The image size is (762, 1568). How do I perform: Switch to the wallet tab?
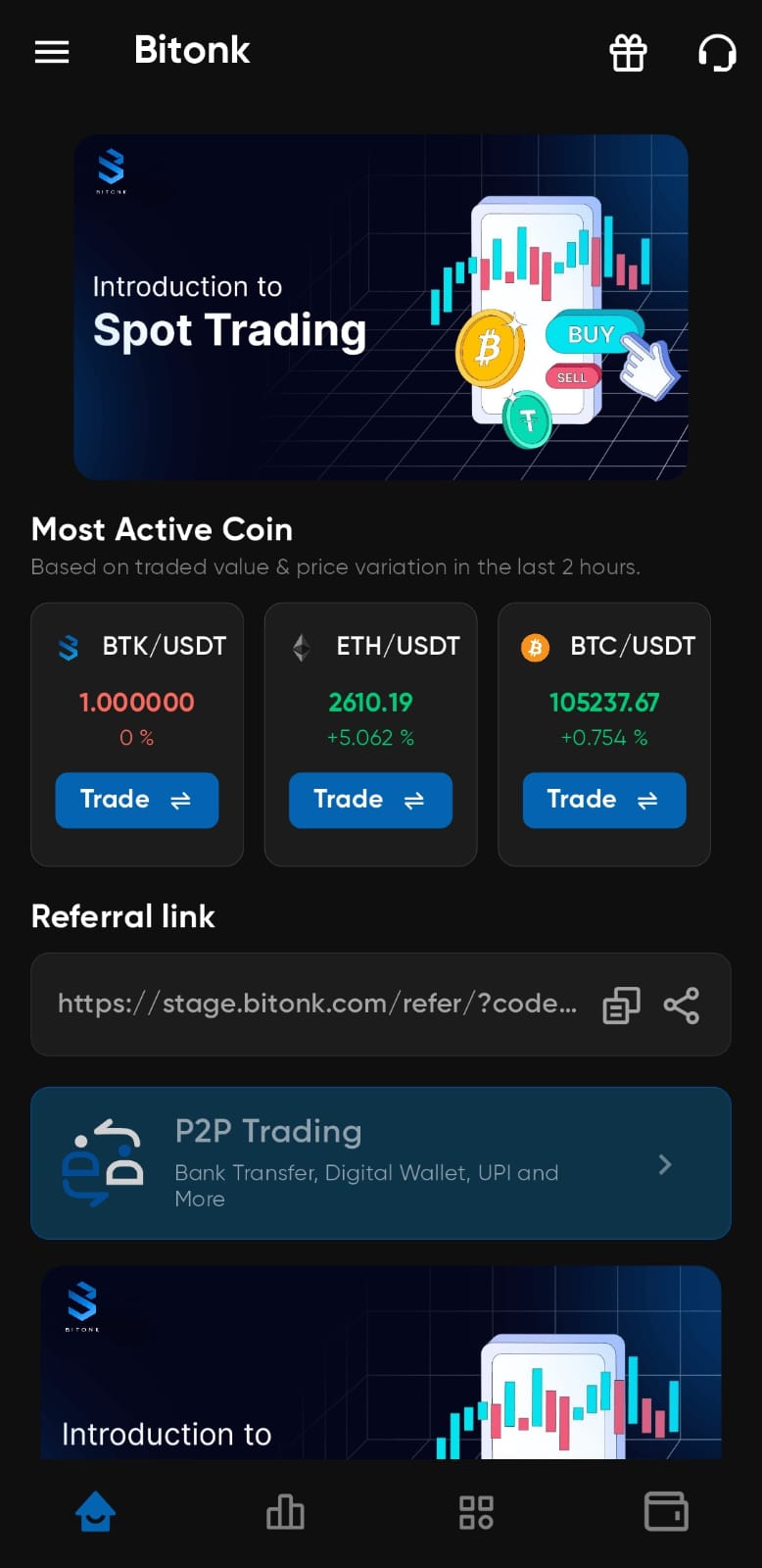(666, 1511)
